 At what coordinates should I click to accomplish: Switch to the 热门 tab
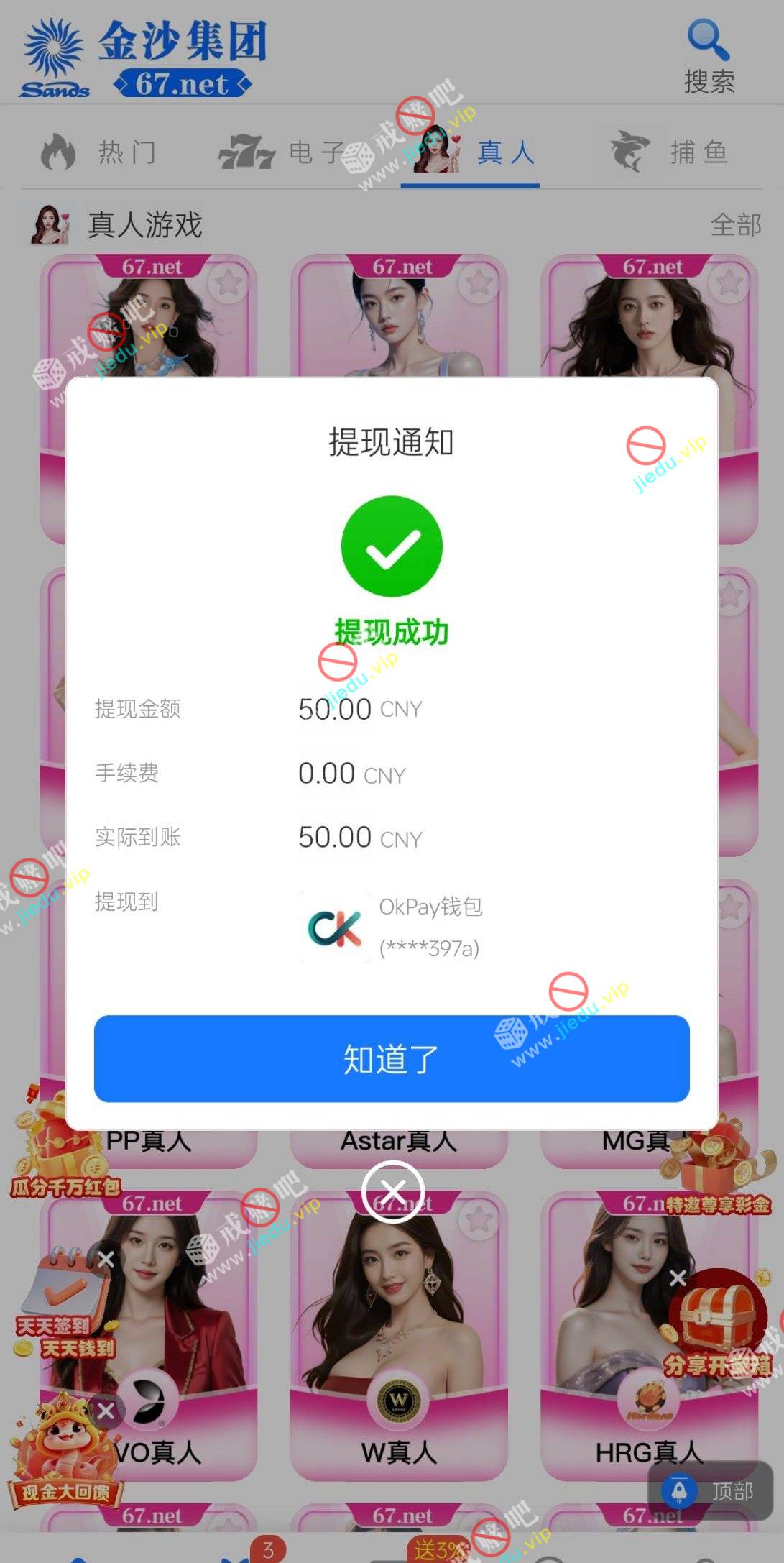pyautogui.click(x=98, y=152)
